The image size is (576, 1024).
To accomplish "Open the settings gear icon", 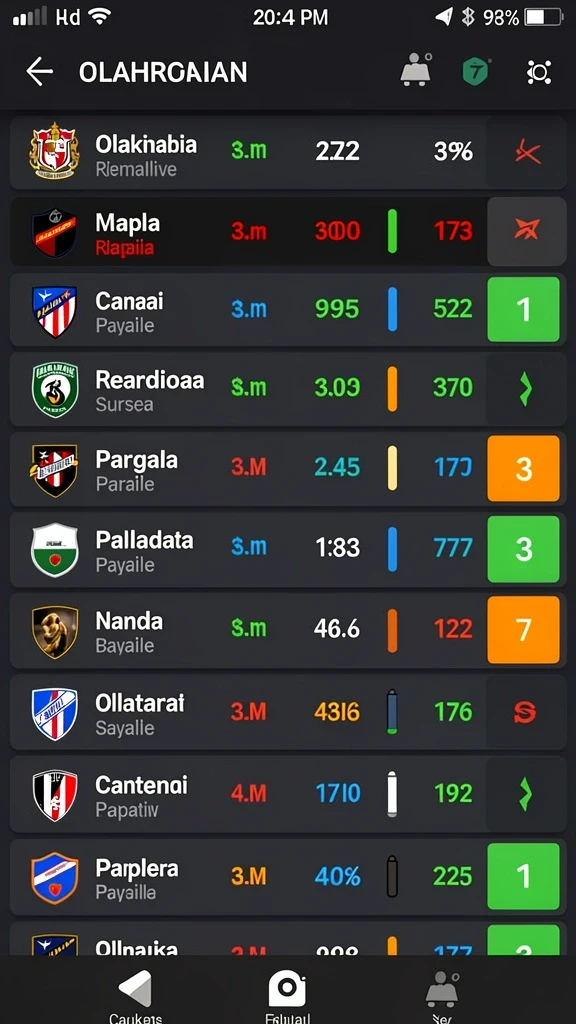I will (x=539, y=72).
